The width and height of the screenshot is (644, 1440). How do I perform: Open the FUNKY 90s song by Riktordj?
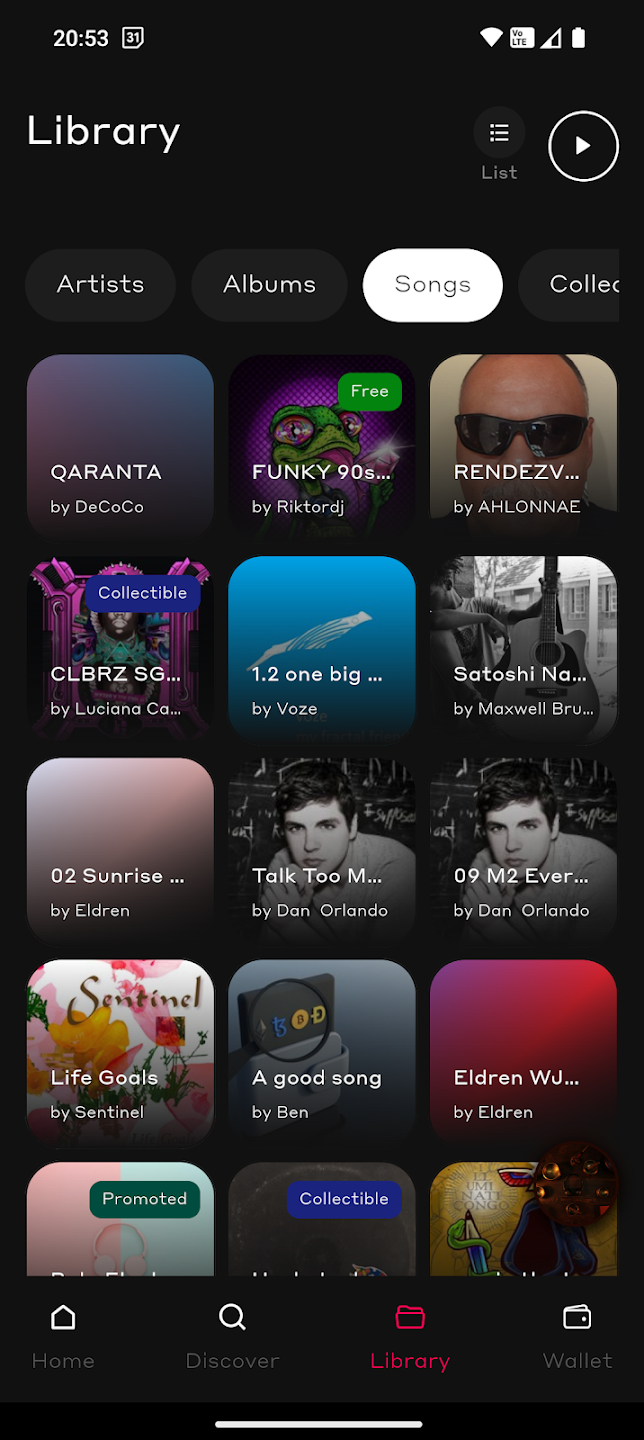click(x=322, y=448)
